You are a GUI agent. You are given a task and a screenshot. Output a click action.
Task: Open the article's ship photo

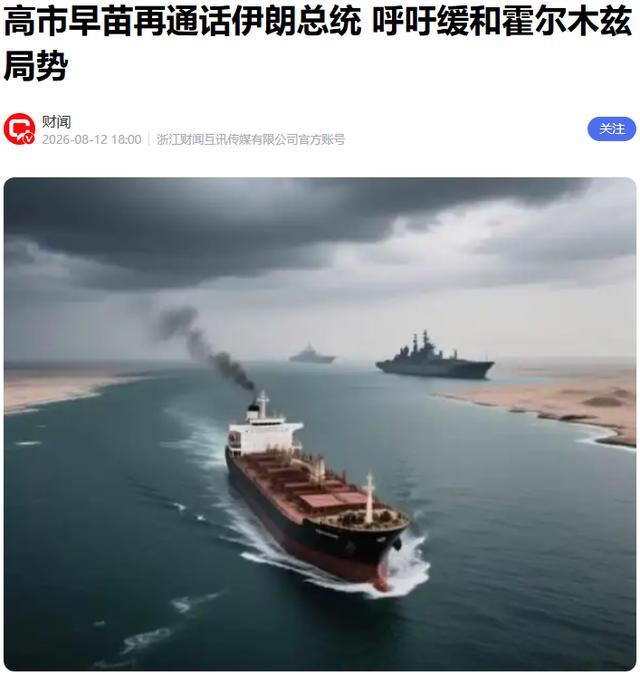coord(320,424)
